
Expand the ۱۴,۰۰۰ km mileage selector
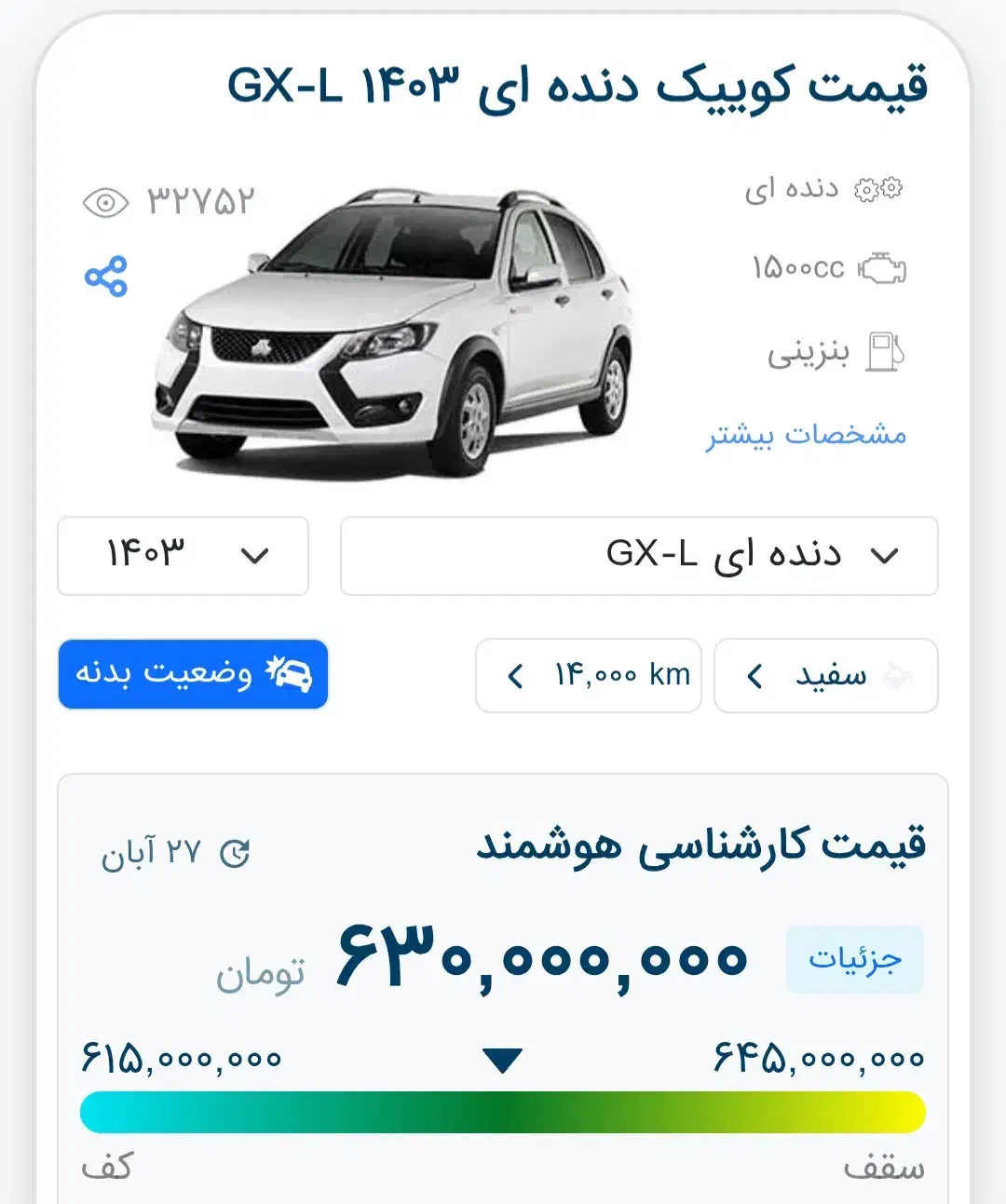(513, 676)
